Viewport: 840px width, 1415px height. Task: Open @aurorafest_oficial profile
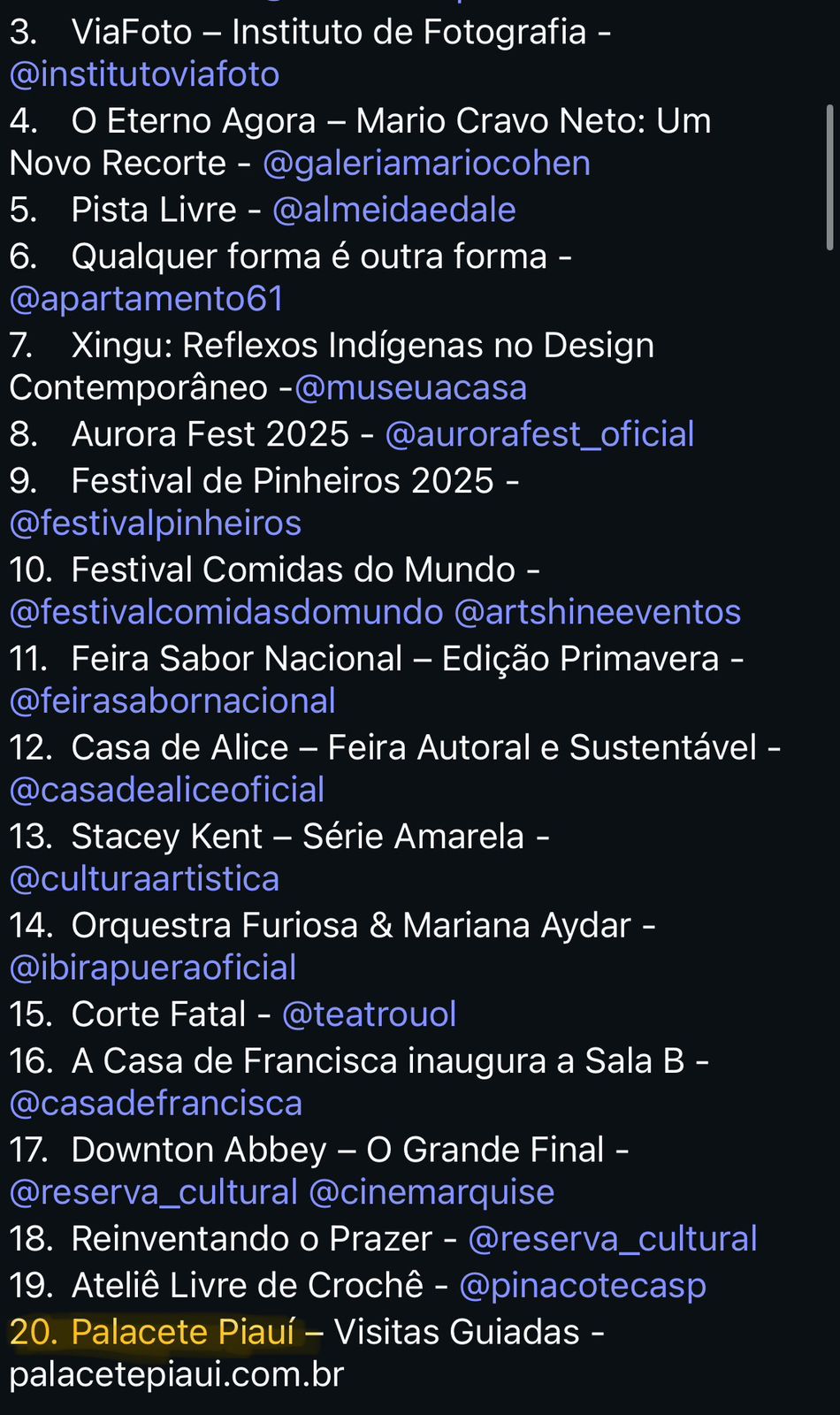tap(539, 434)
